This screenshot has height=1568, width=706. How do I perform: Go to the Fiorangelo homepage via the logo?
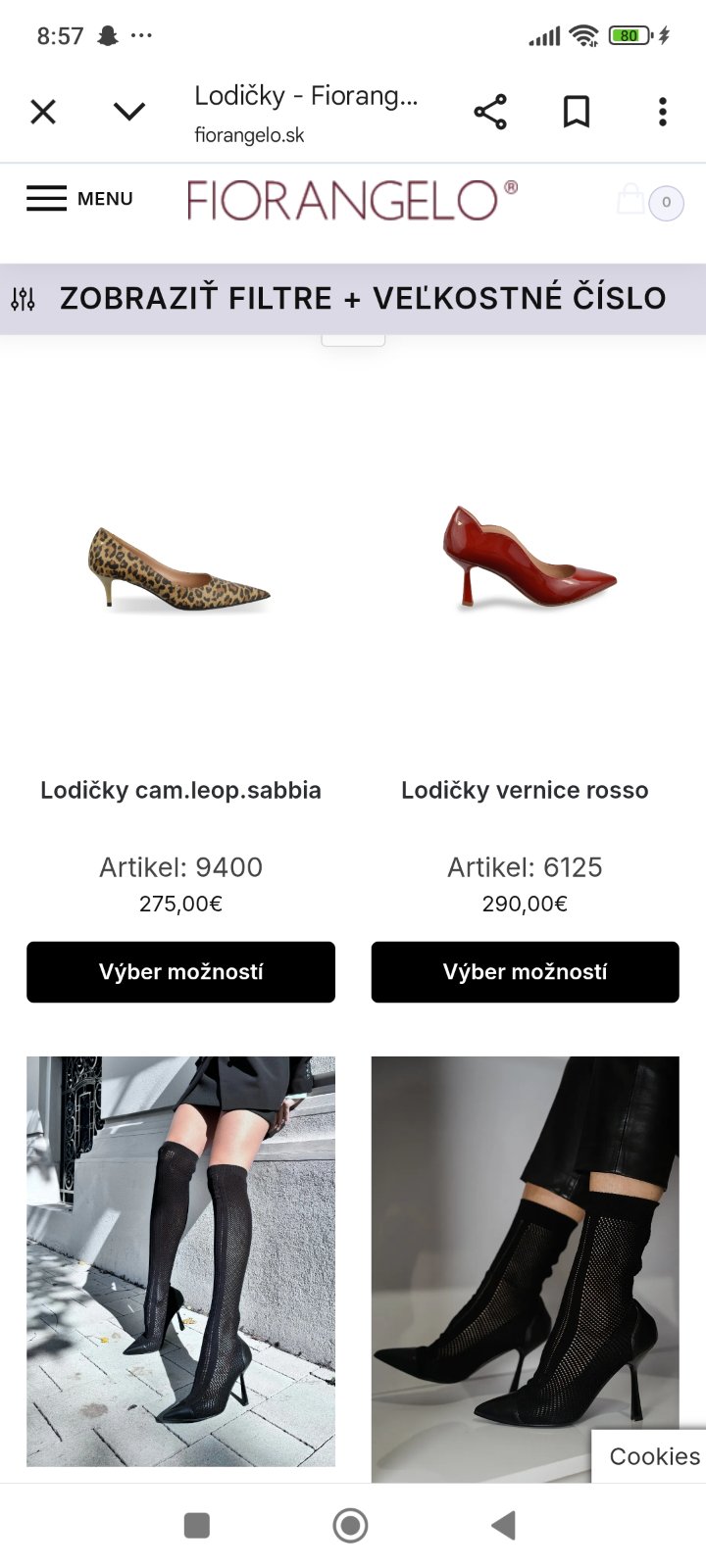352,200
